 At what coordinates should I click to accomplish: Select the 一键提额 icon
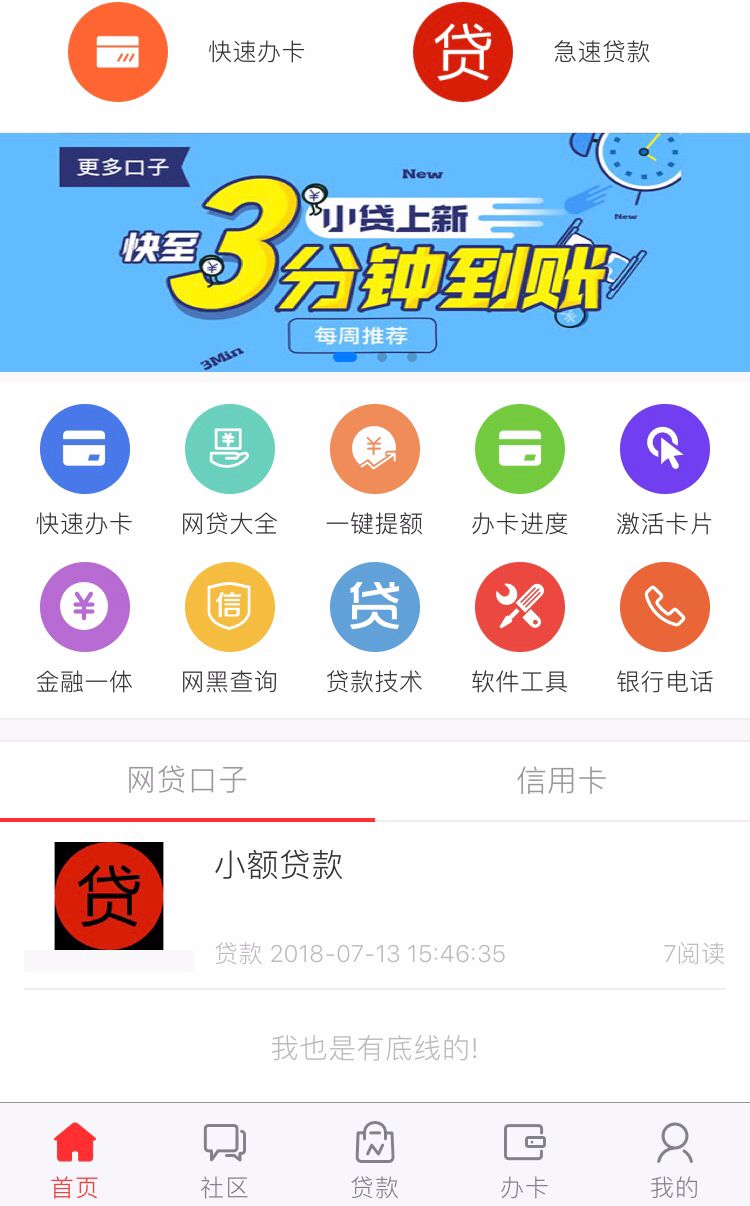pyautogui.click(x=374, y=449)
